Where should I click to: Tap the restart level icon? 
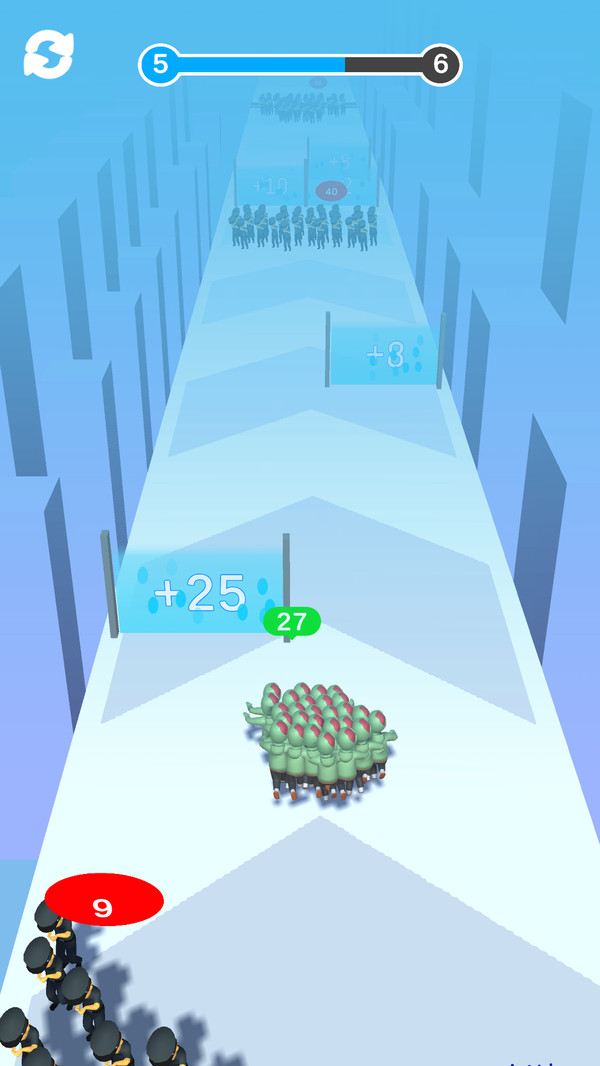tap(49, 54)
